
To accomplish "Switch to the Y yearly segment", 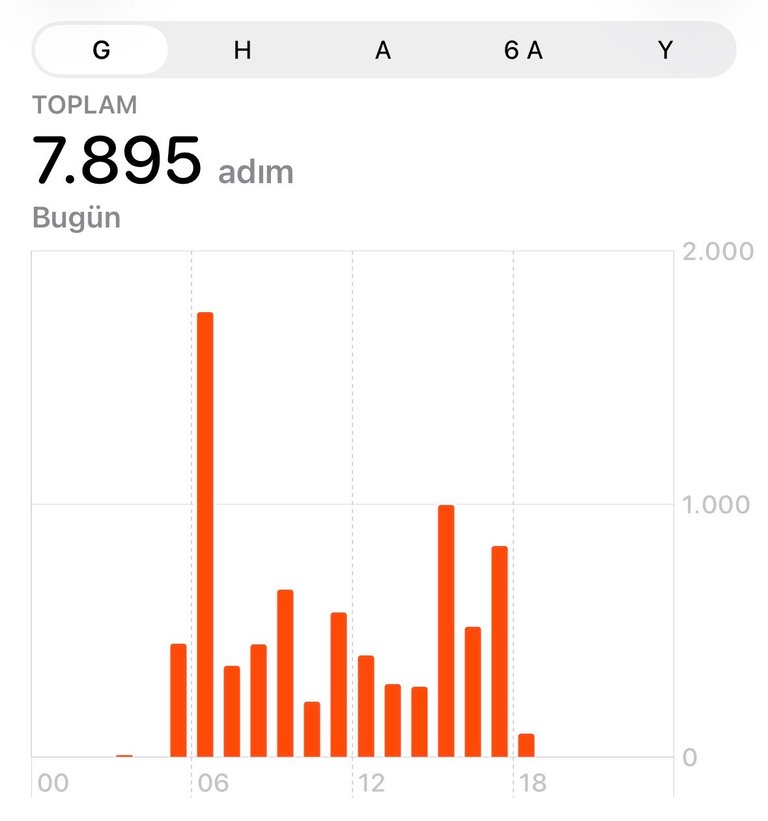I will point(666,50).
